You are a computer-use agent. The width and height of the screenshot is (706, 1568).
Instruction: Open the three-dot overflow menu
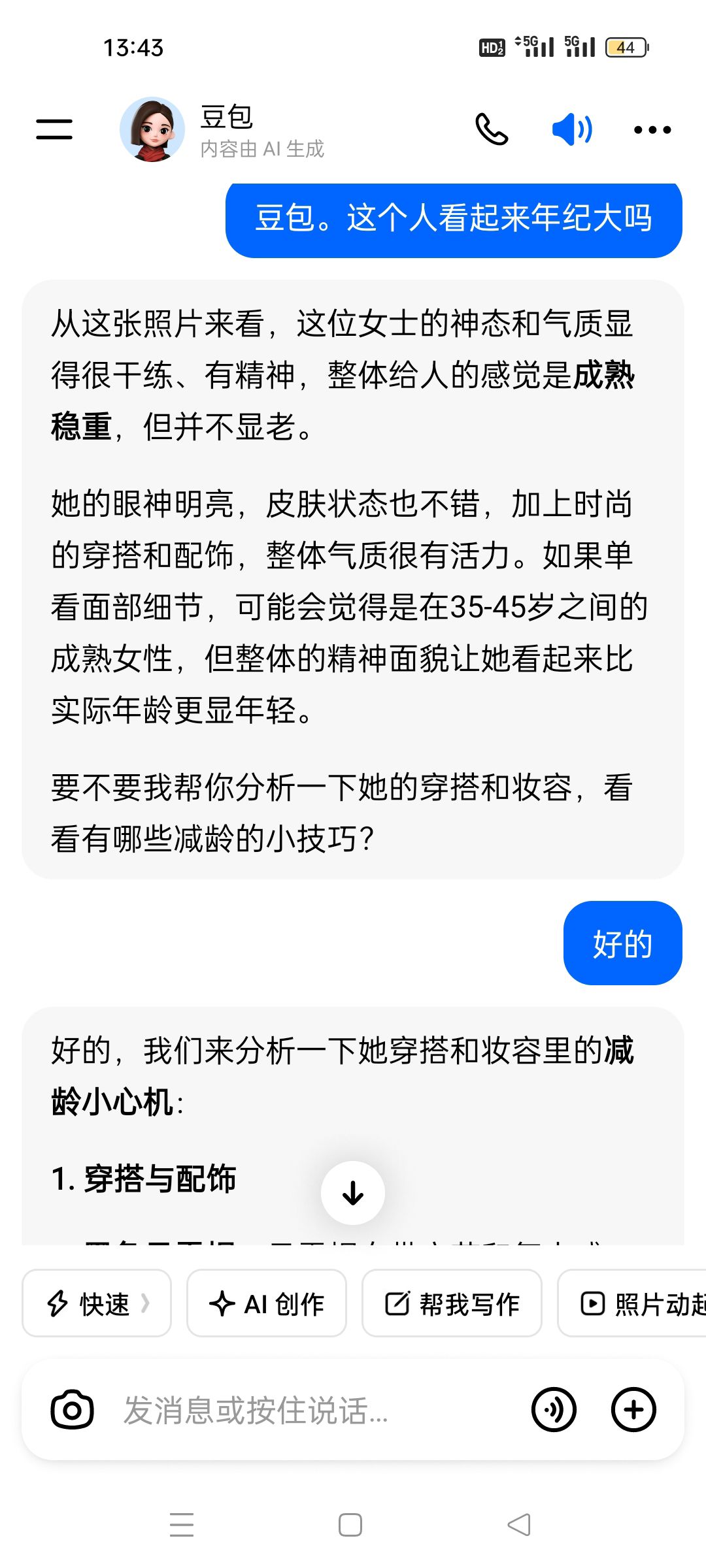pos(652,130)
